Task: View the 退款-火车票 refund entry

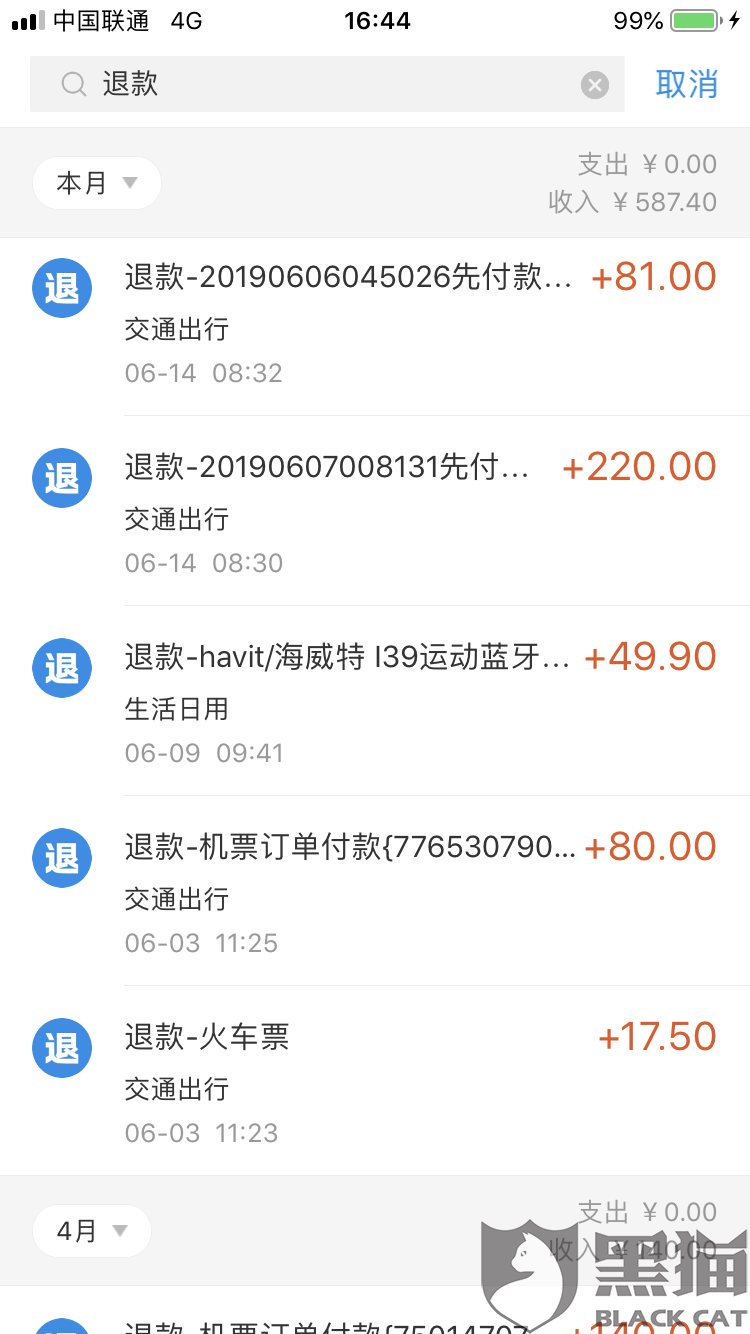Action: pyautogui.click(x=400, y=1083)
